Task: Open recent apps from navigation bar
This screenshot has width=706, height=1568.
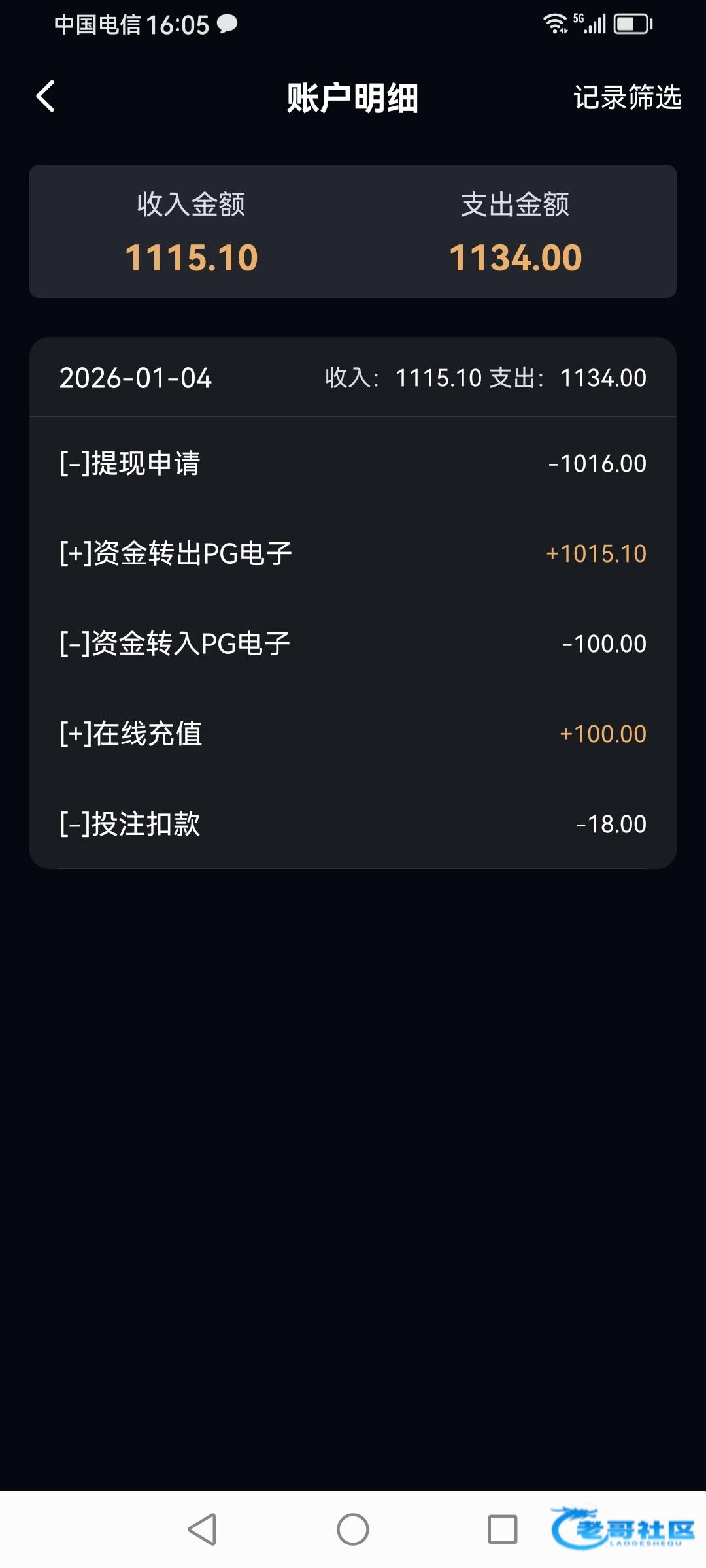Action: click(502, 1529)
